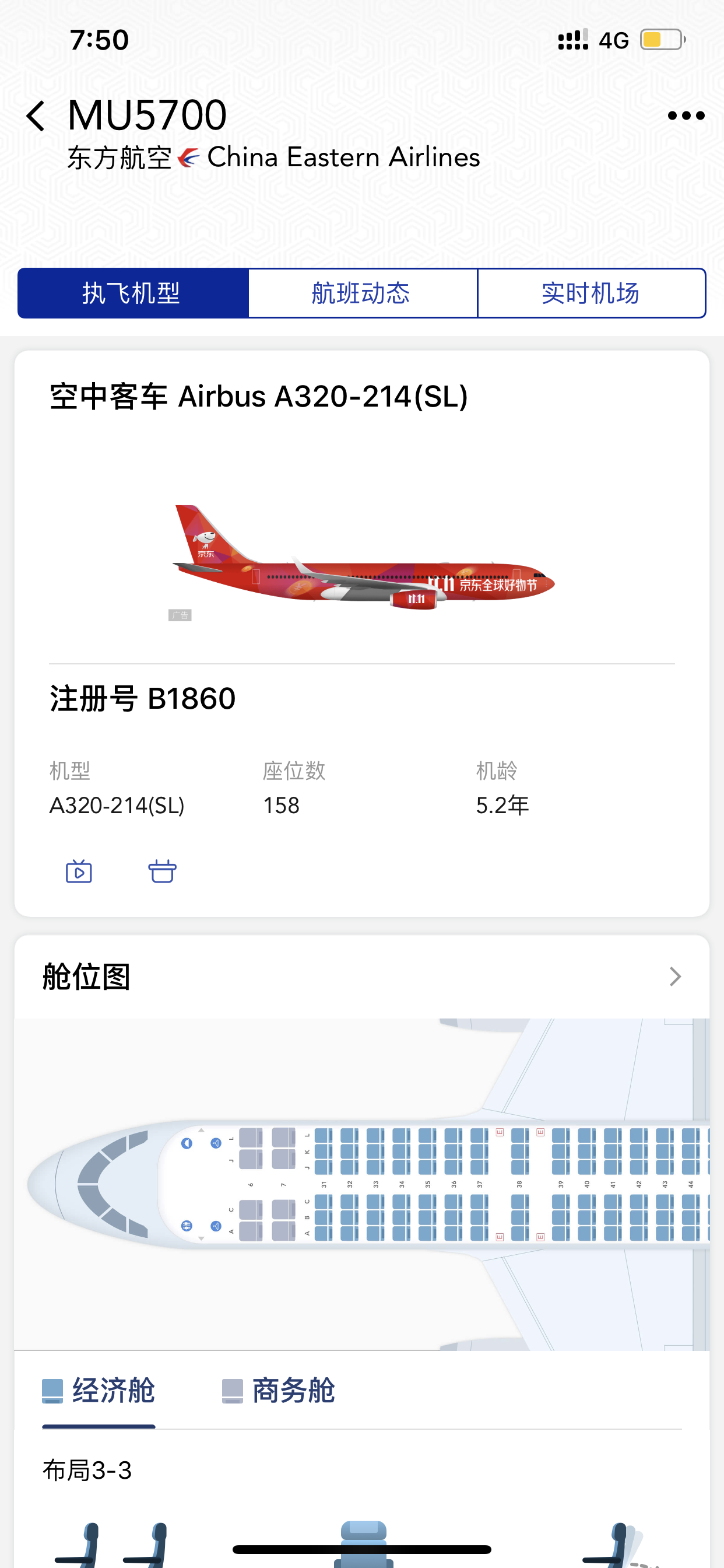Switch to the 商务舱 cabin tab

[279, 1391]
